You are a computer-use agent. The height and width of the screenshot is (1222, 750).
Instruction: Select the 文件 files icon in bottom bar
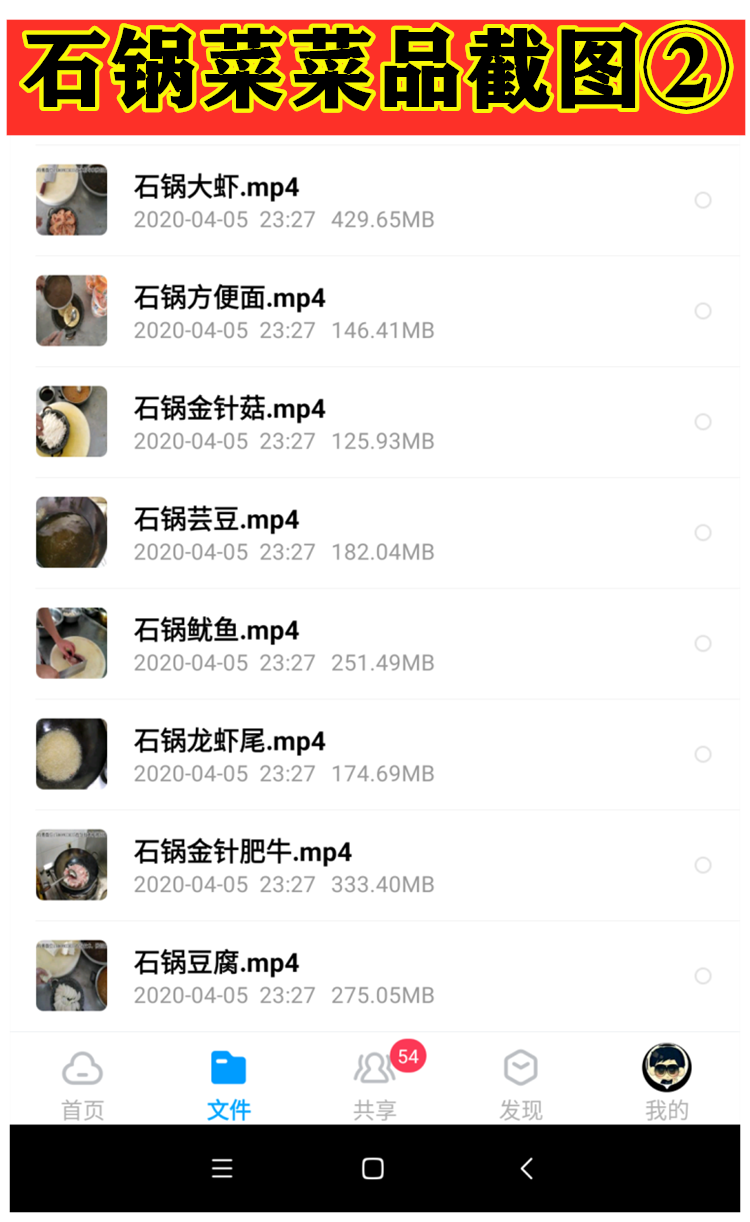(226, 1068)
